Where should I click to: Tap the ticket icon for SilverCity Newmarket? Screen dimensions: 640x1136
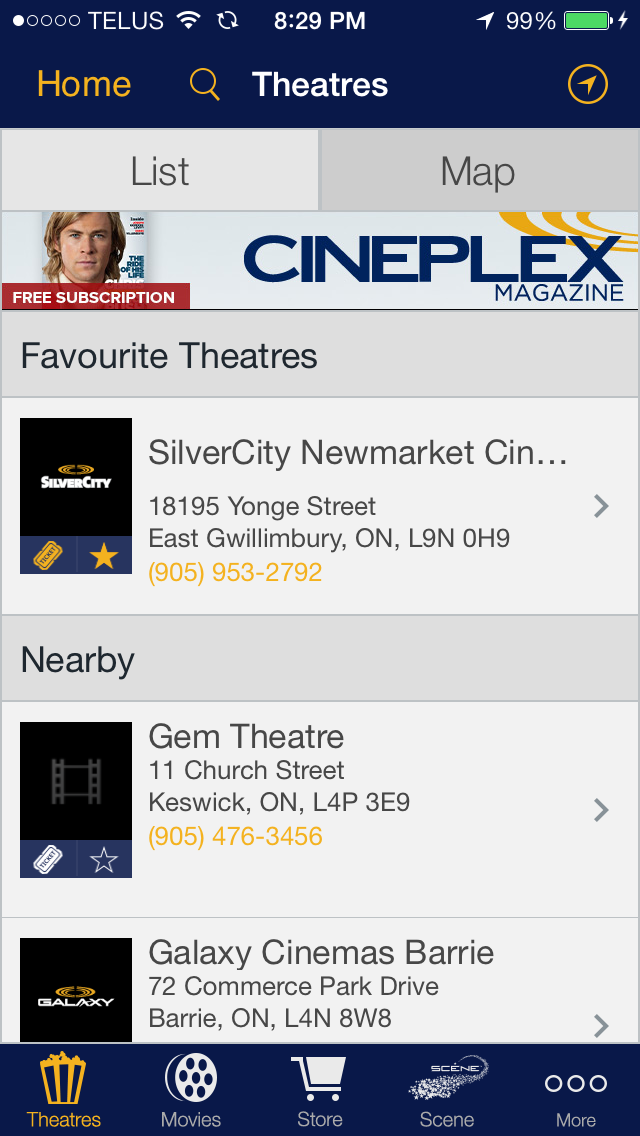pos(49,556)
